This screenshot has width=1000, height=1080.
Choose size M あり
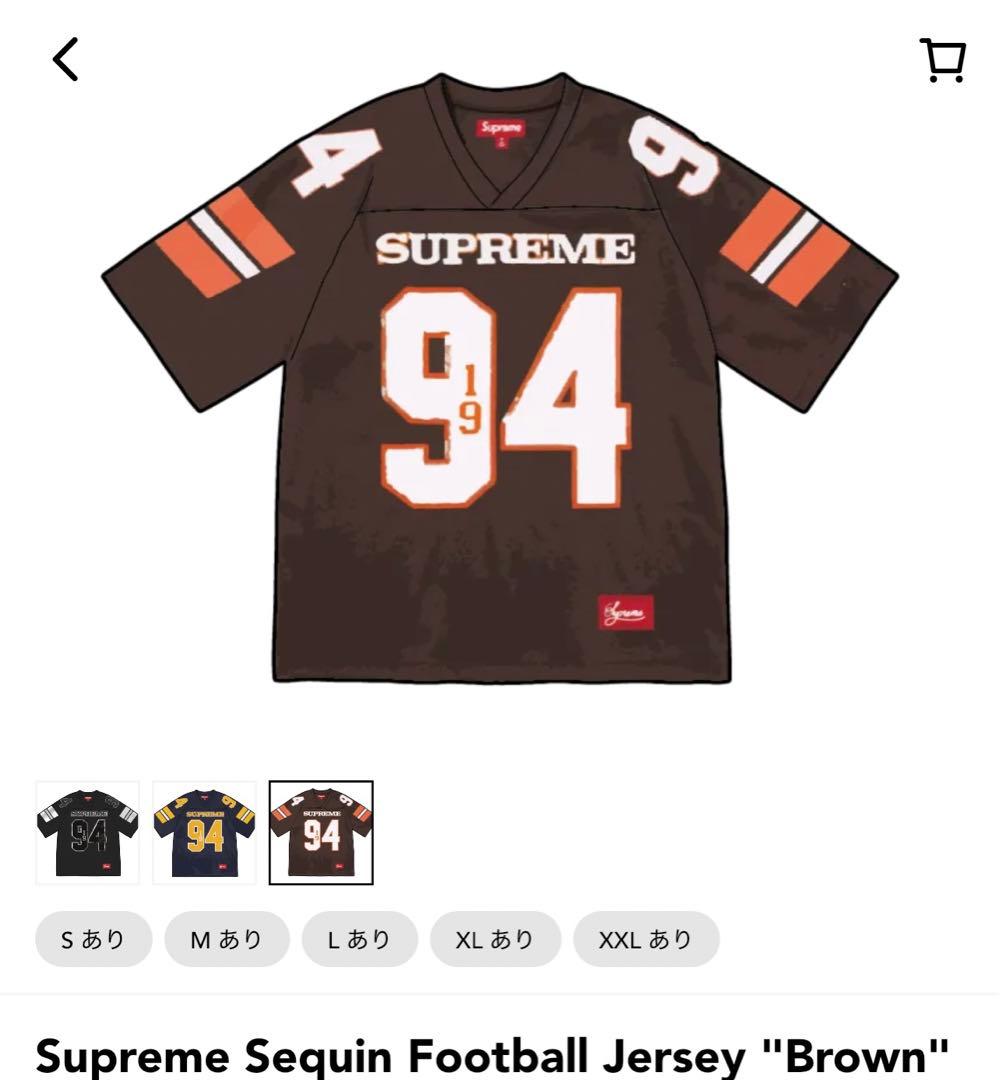click(226, 939)
